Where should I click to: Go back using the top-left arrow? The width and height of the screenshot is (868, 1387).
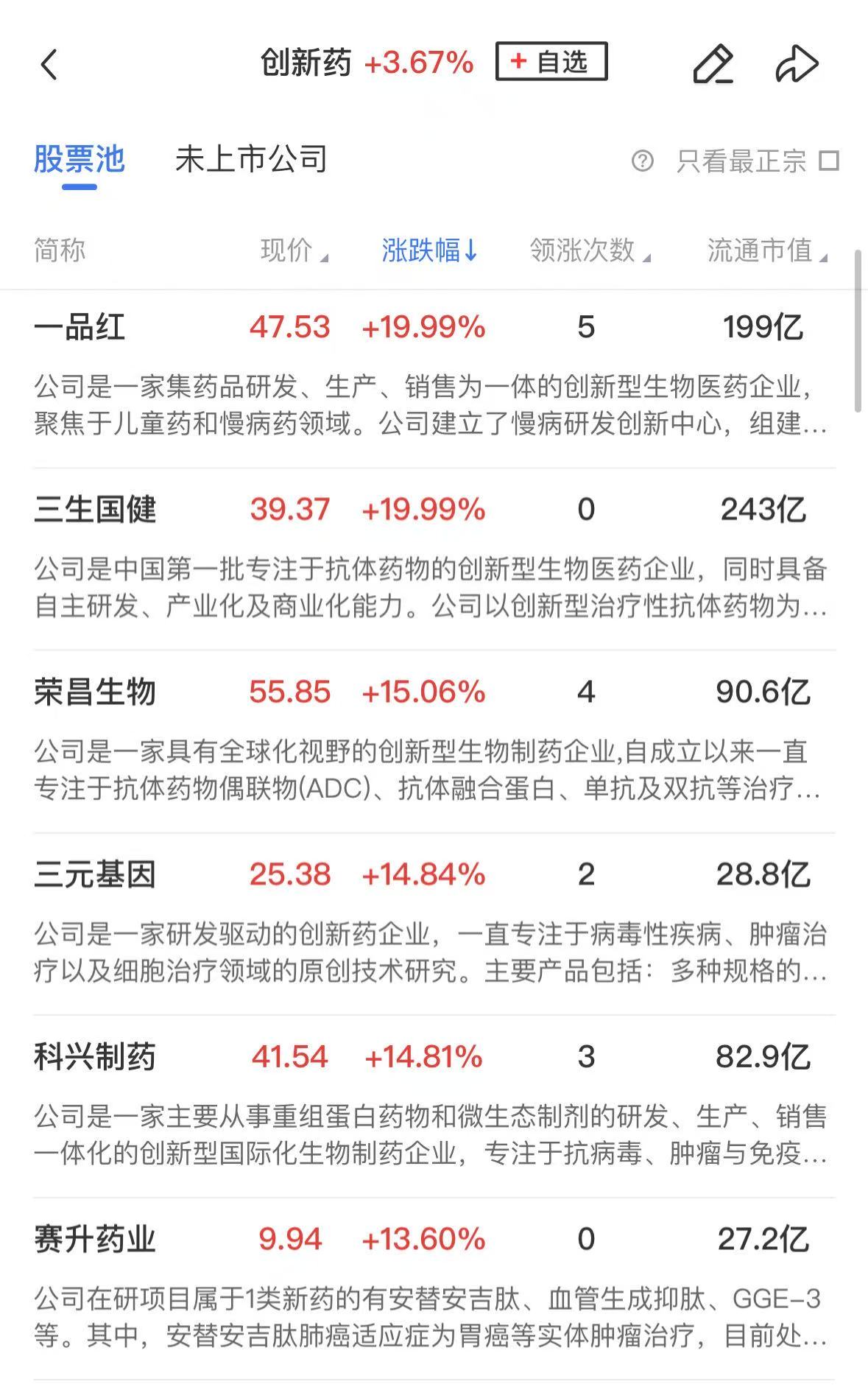pos(49,65)
